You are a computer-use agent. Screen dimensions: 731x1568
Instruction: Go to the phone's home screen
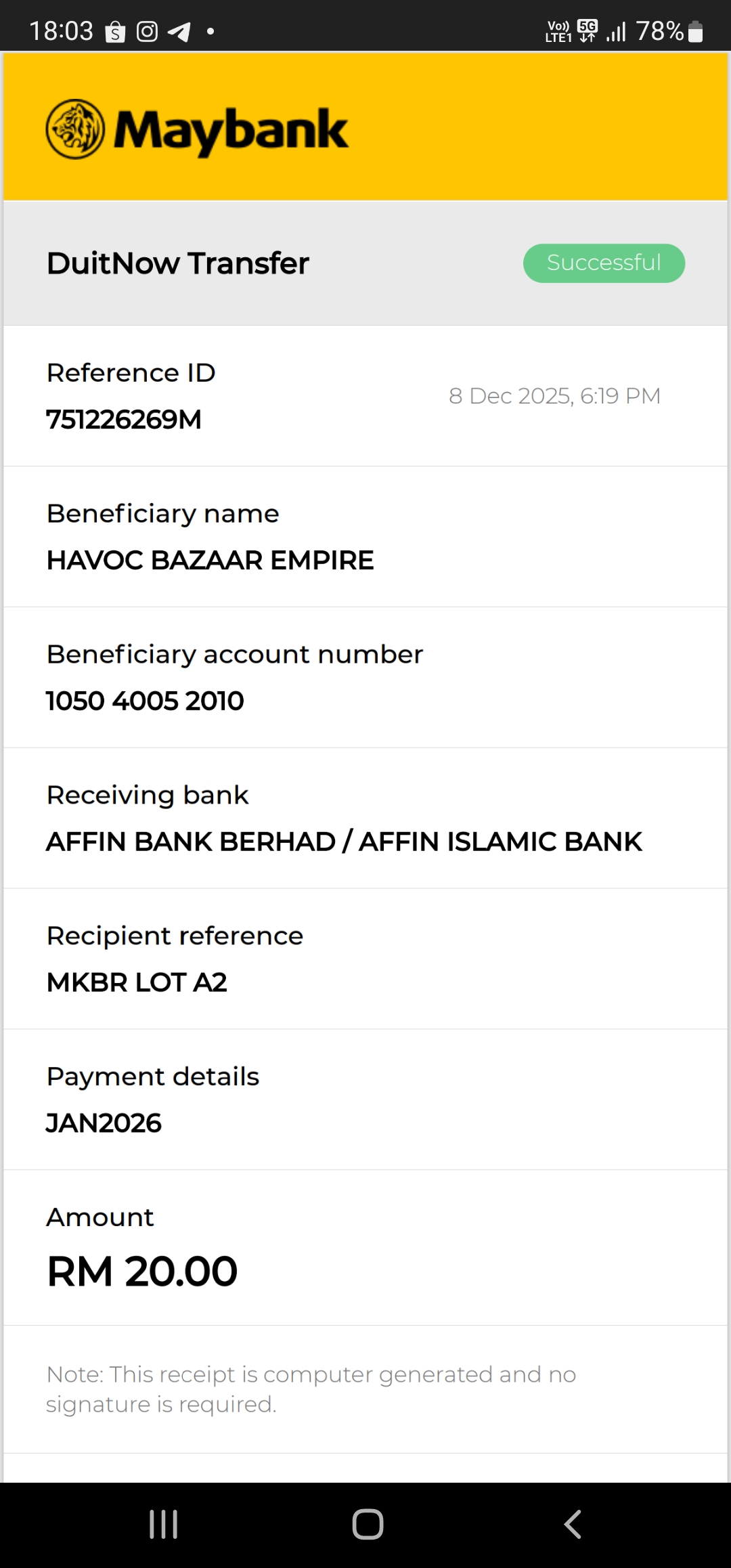coord(368,1524)
